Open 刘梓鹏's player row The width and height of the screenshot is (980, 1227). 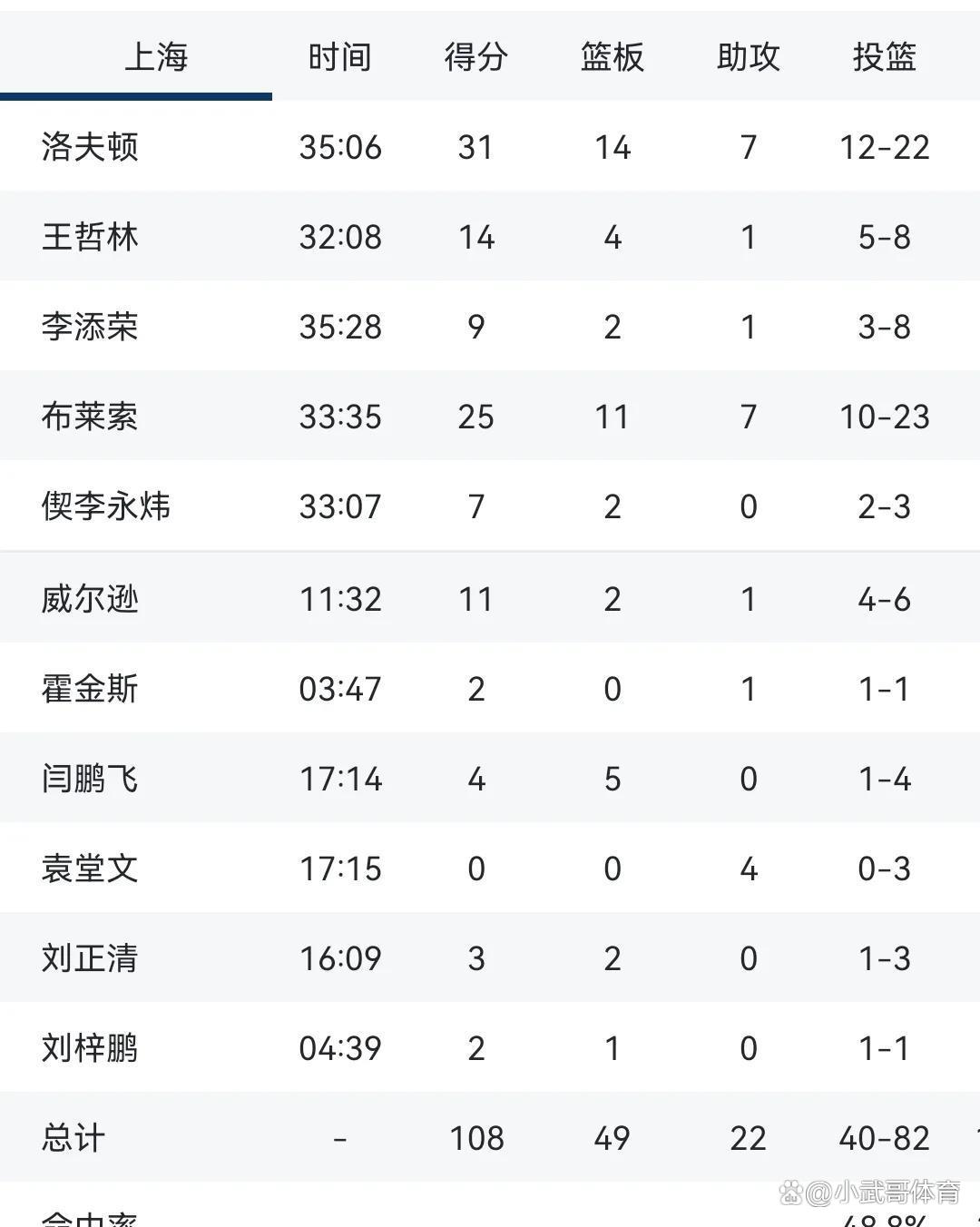click(91, 1047)
